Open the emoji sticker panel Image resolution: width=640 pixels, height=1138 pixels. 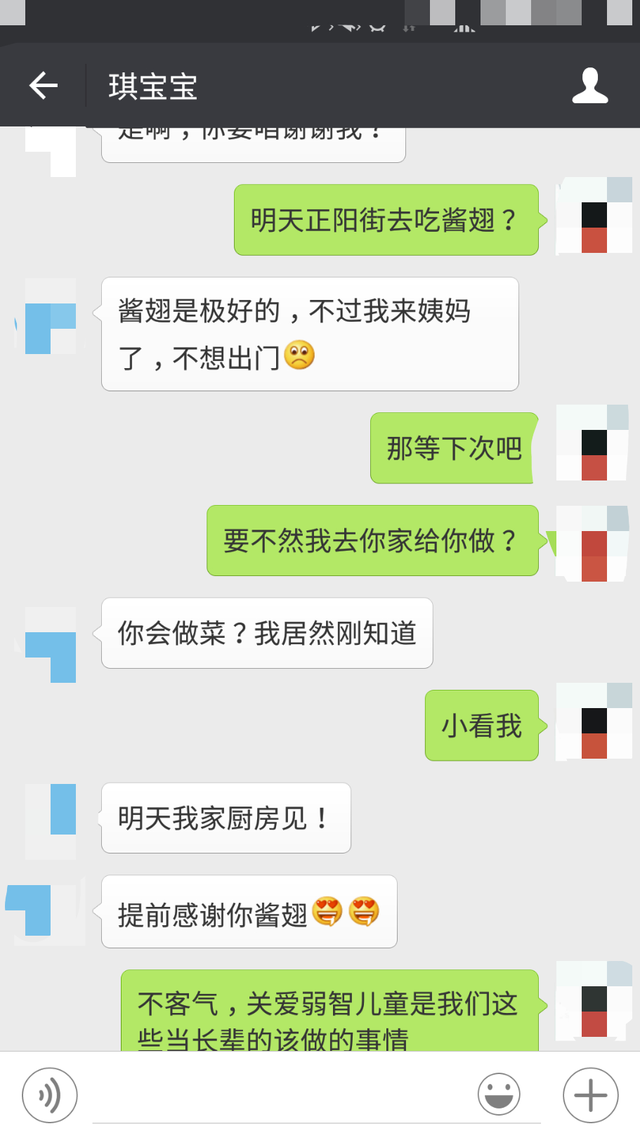(x=498, y=1095)
